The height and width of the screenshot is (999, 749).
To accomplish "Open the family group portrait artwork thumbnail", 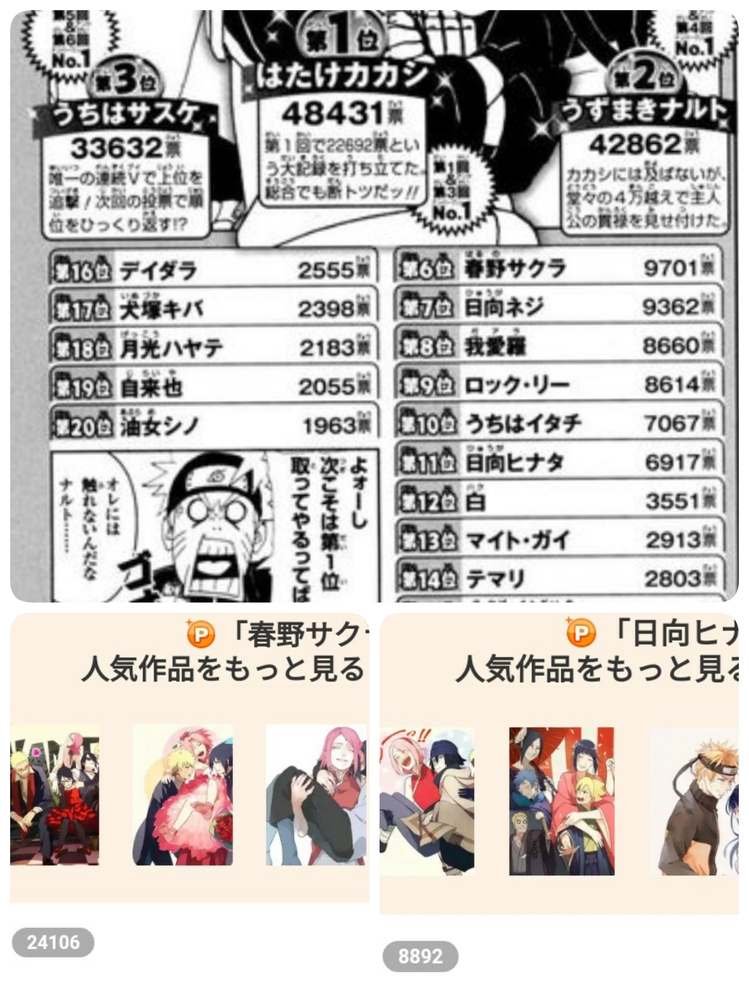I will click(x=561, y=800).
